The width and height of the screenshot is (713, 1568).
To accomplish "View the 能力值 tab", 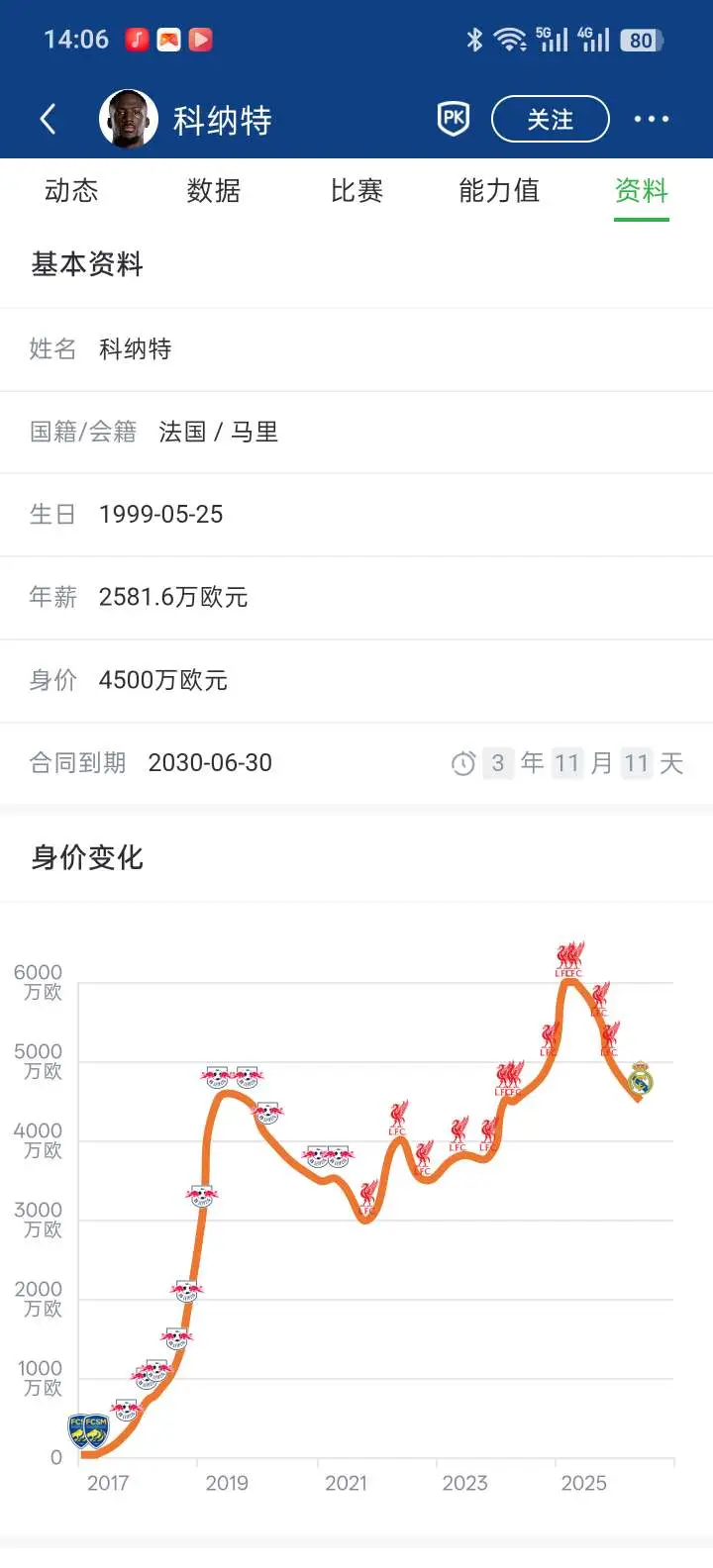I will tap(499, 190).
